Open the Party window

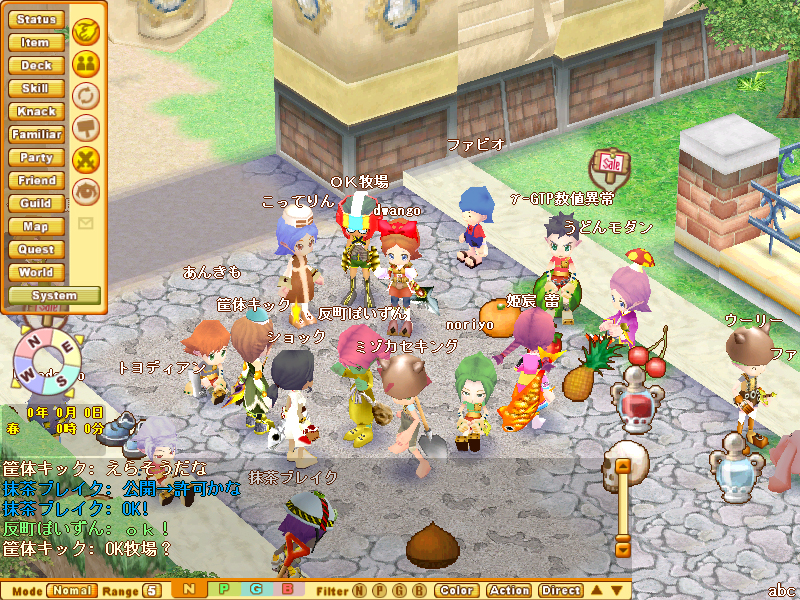point(36,157)
